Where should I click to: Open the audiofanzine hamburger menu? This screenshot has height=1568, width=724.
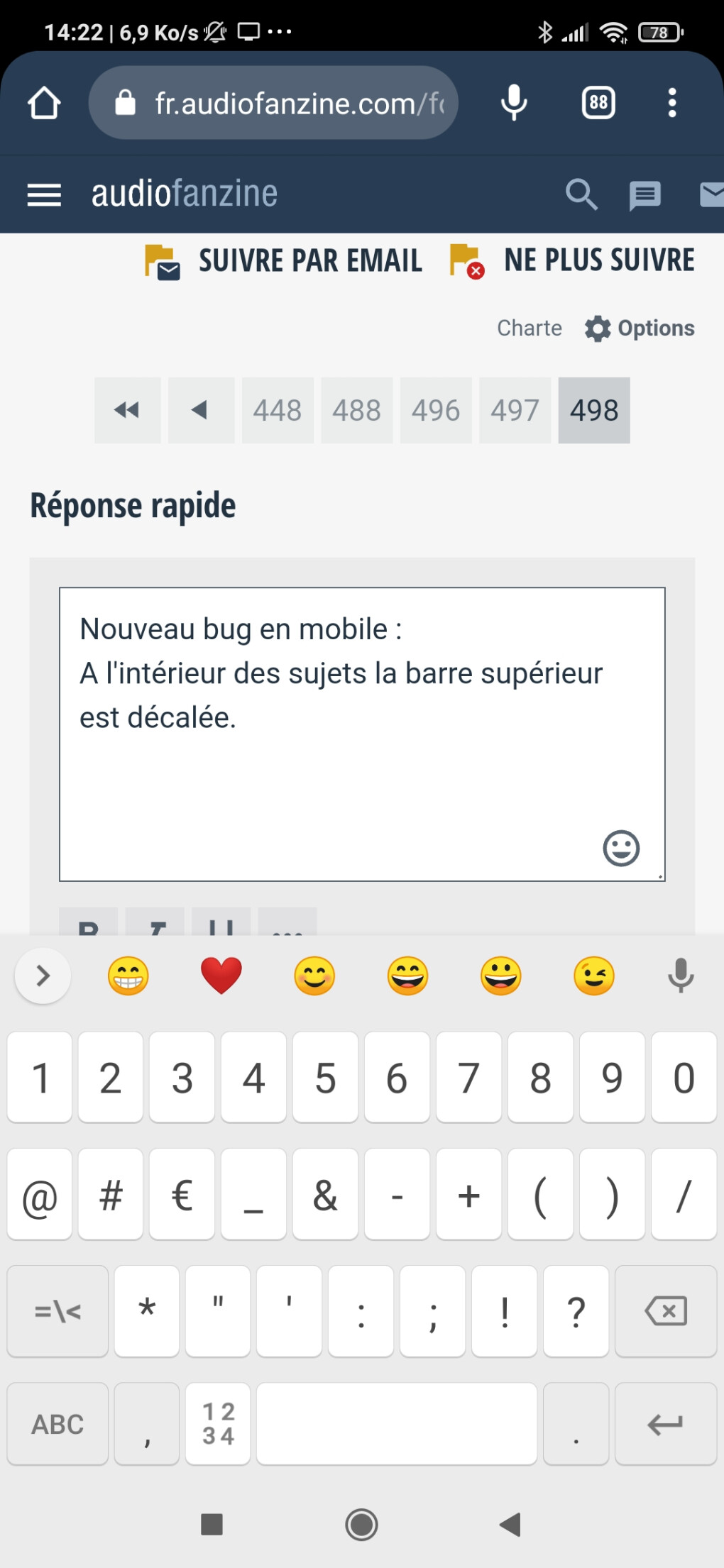tap(44, 194)
